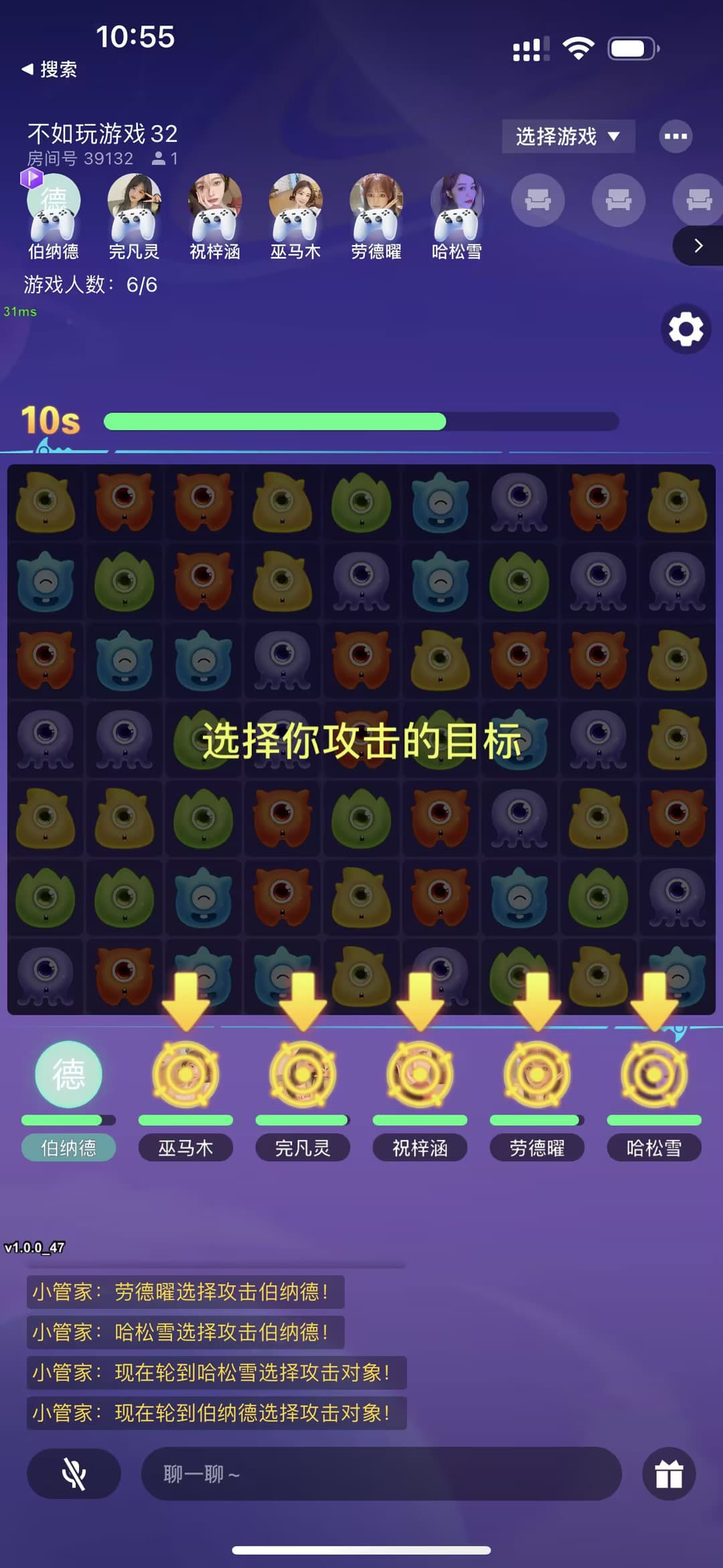Tap the 聊一聊 chat input field

click(x=380, y=1474)
